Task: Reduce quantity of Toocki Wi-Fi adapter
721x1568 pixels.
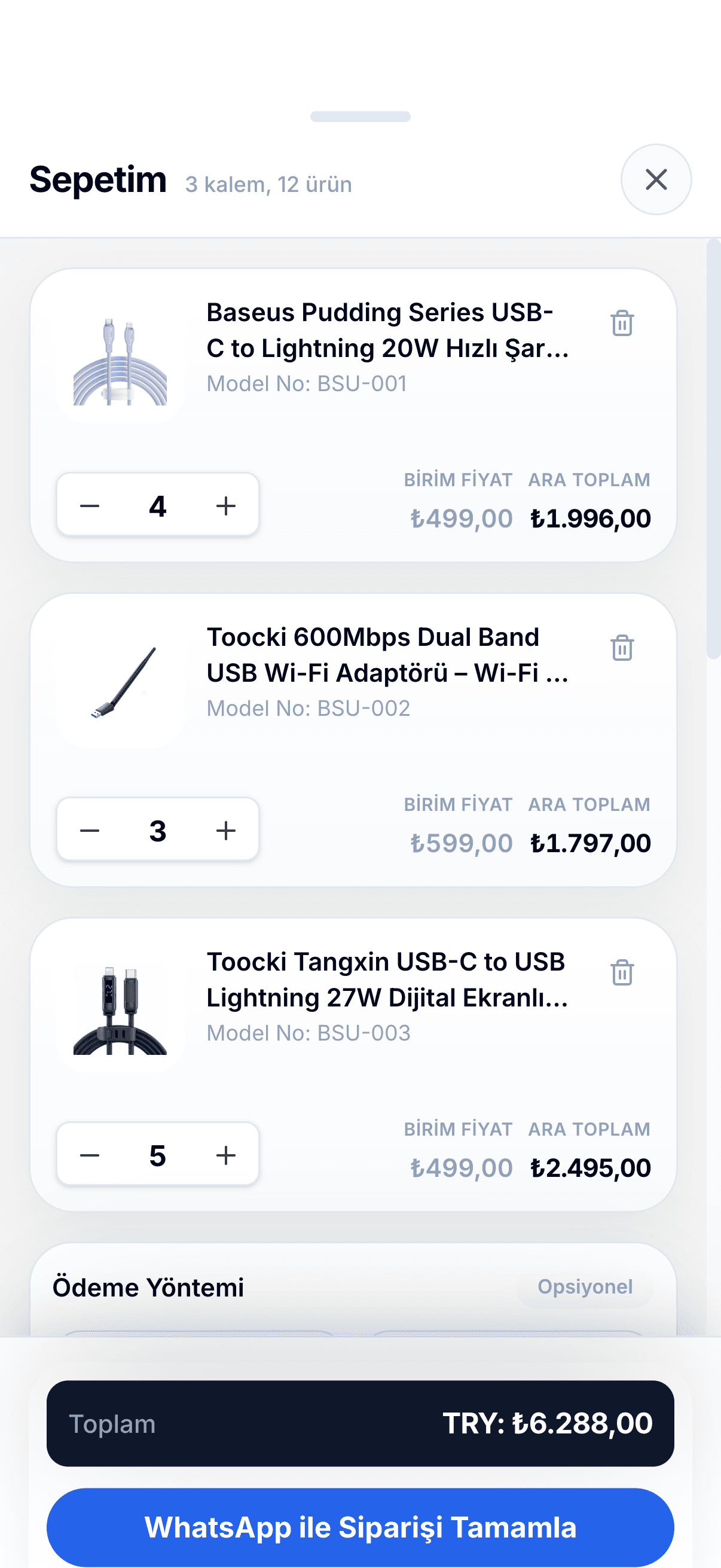Action: (90, 830)
